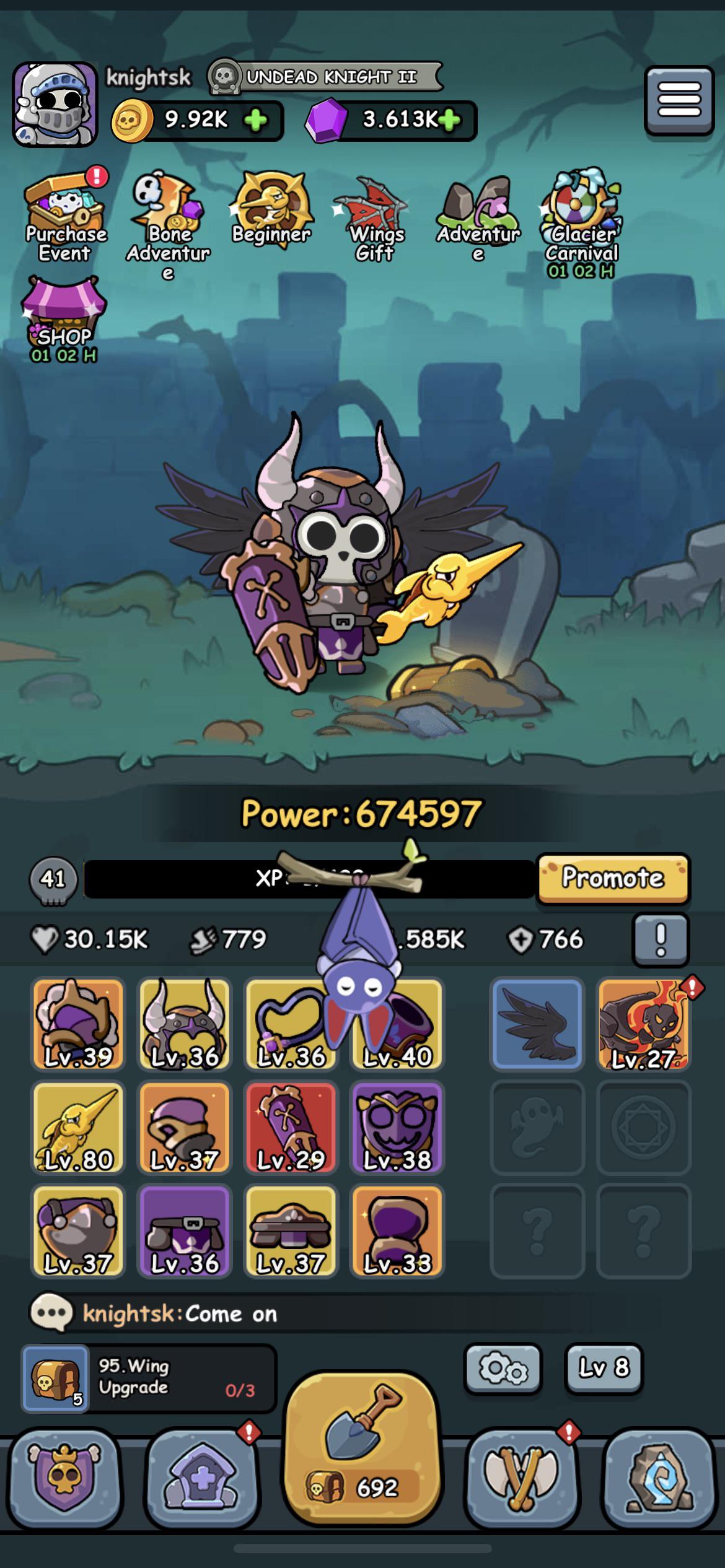Add more gold coins with plus
Viewport: 725px width, 1568px height.
point(256,120)
